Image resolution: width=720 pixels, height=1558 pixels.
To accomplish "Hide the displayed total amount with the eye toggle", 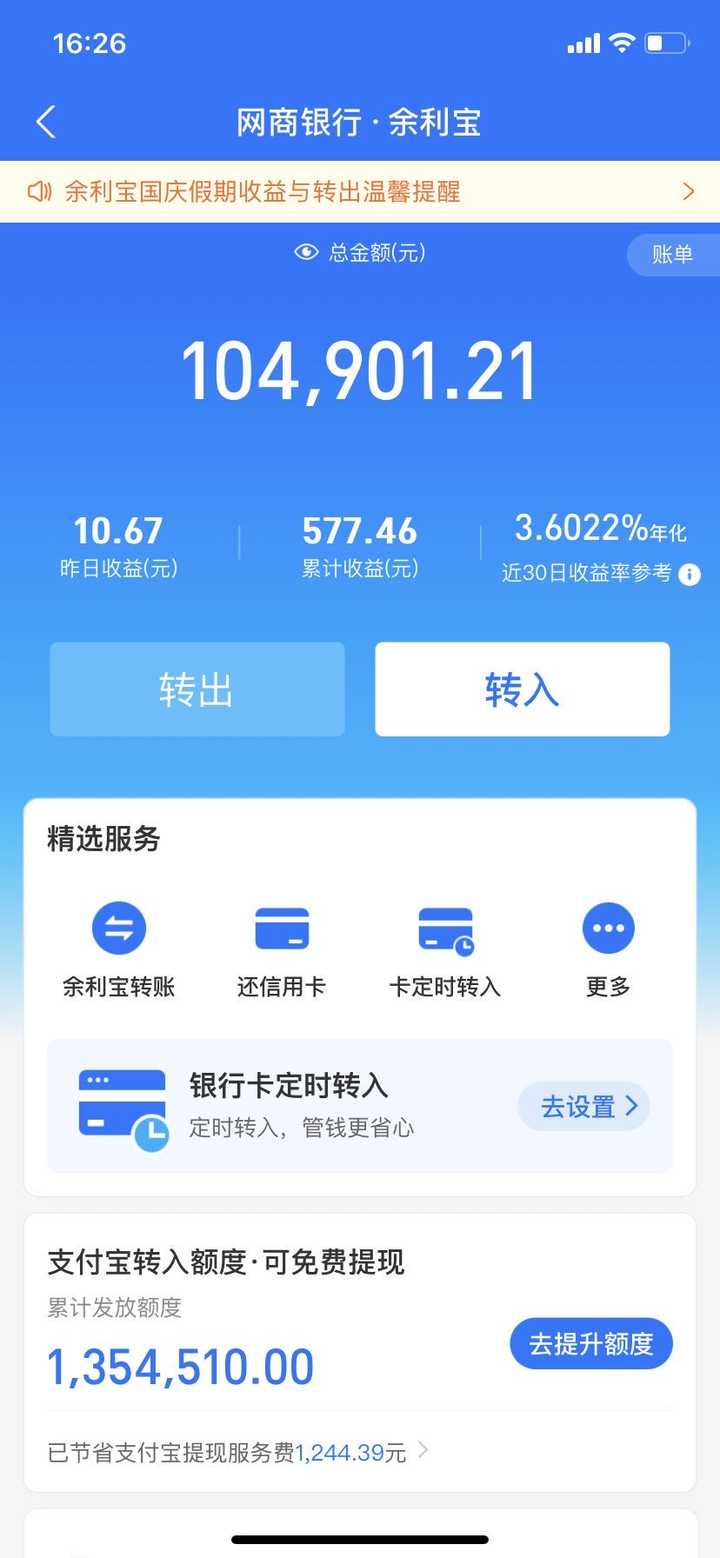I will 306,253.
